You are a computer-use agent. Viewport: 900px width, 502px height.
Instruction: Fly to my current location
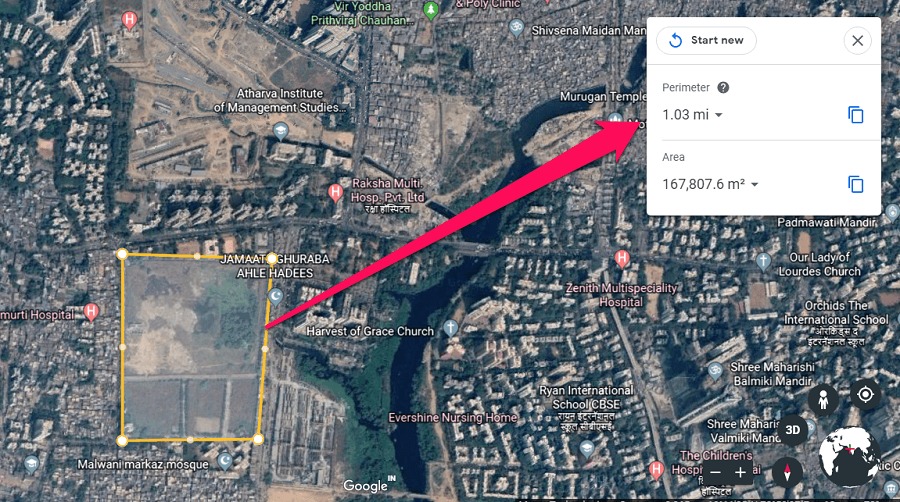[x=865, y=394]
